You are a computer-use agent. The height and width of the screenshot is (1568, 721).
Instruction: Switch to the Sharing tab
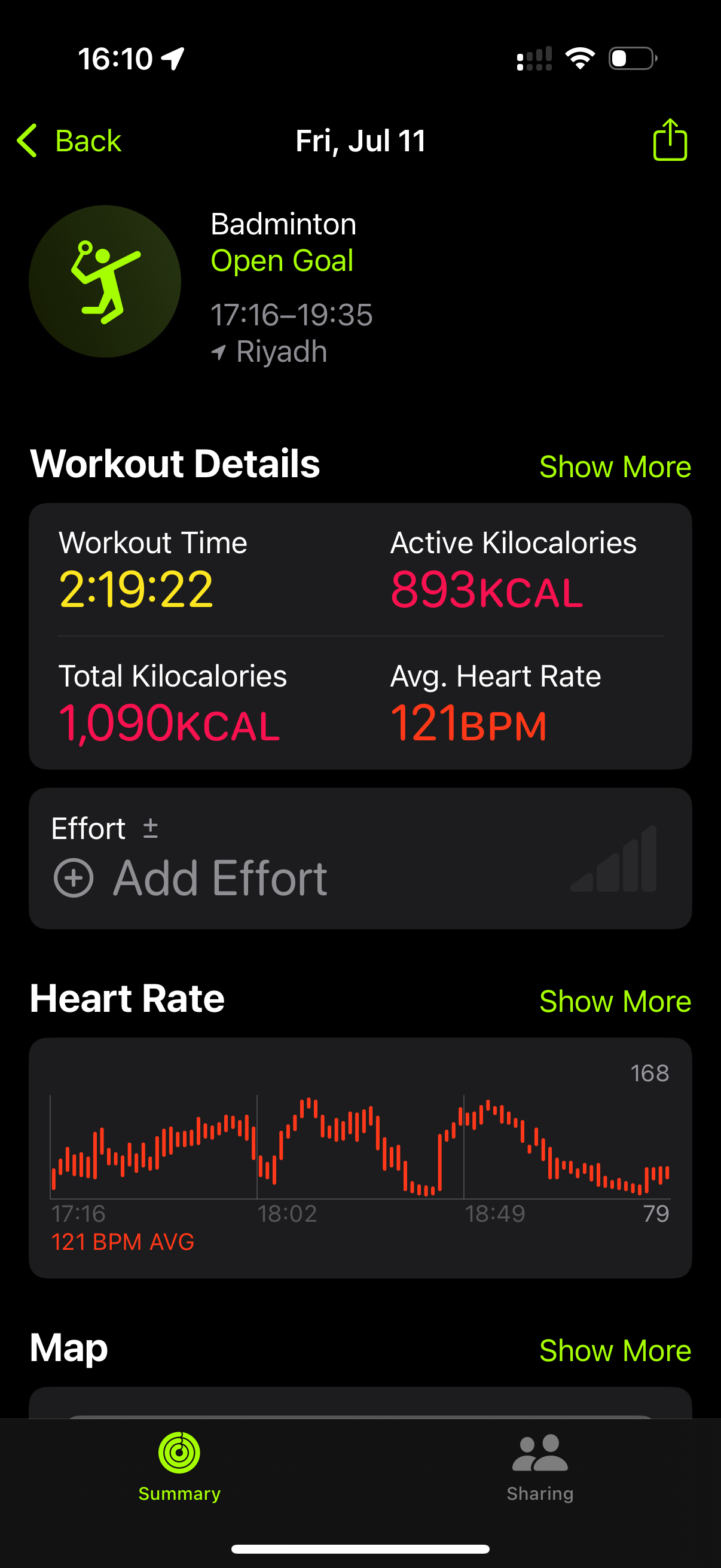[540, 1468]
